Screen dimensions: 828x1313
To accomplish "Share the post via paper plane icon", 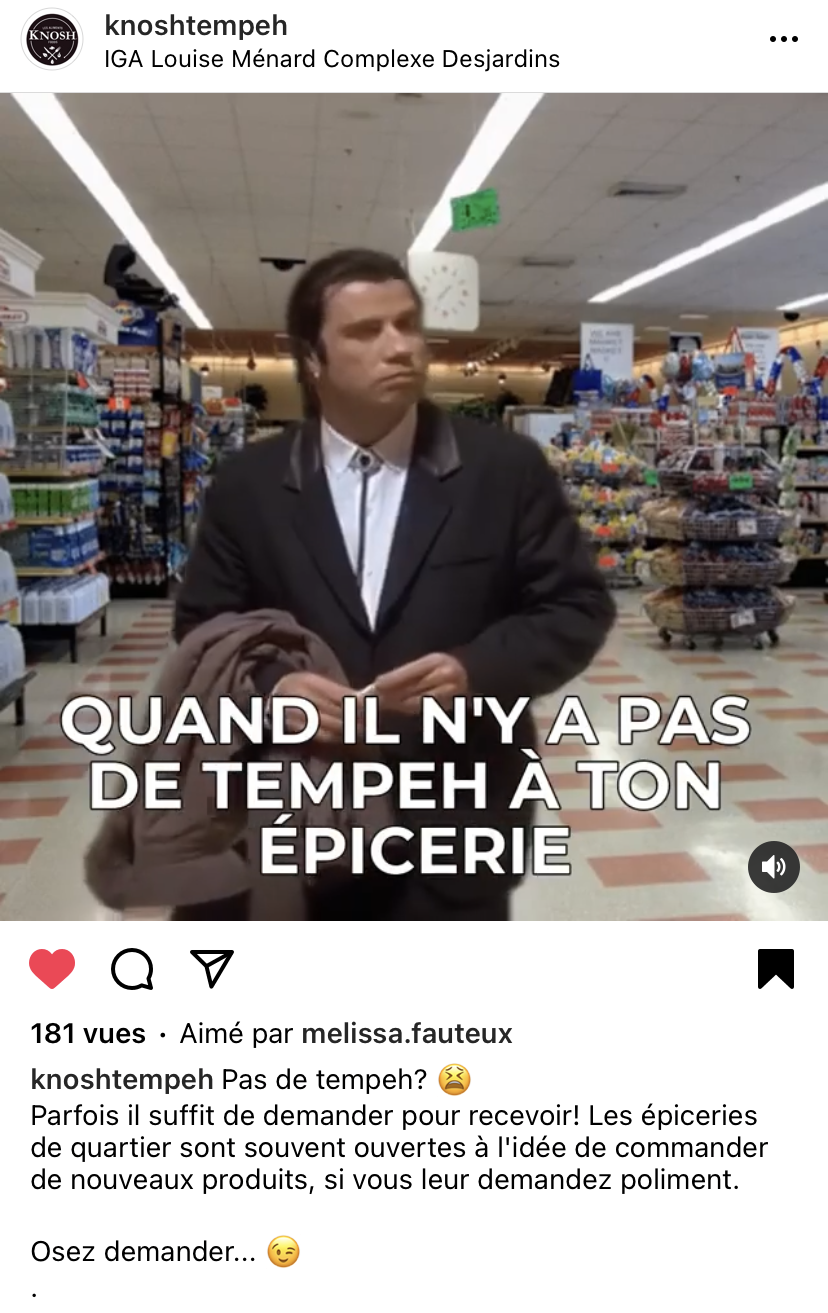I will pyautogui.click(x=211, y=968).
